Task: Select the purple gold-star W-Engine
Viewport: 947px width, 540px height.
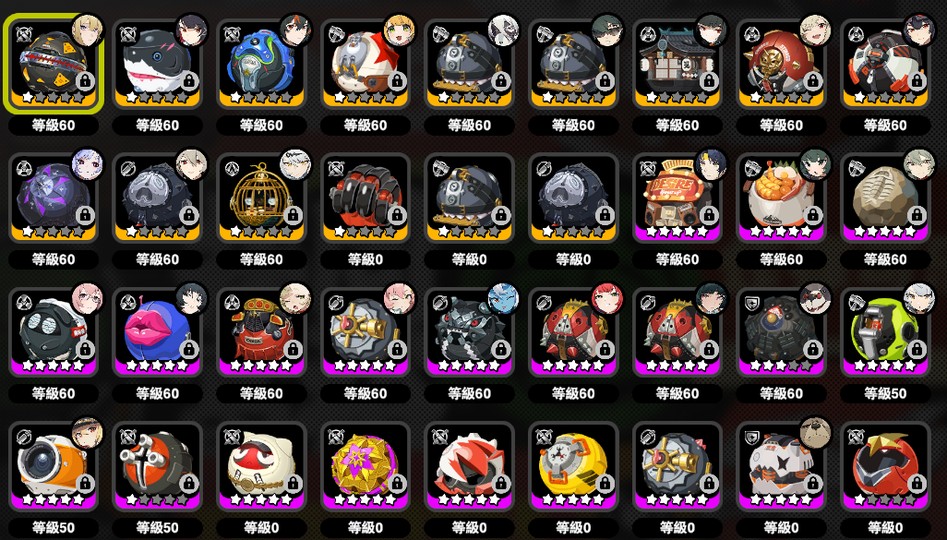Action: (x=366, y=467)
